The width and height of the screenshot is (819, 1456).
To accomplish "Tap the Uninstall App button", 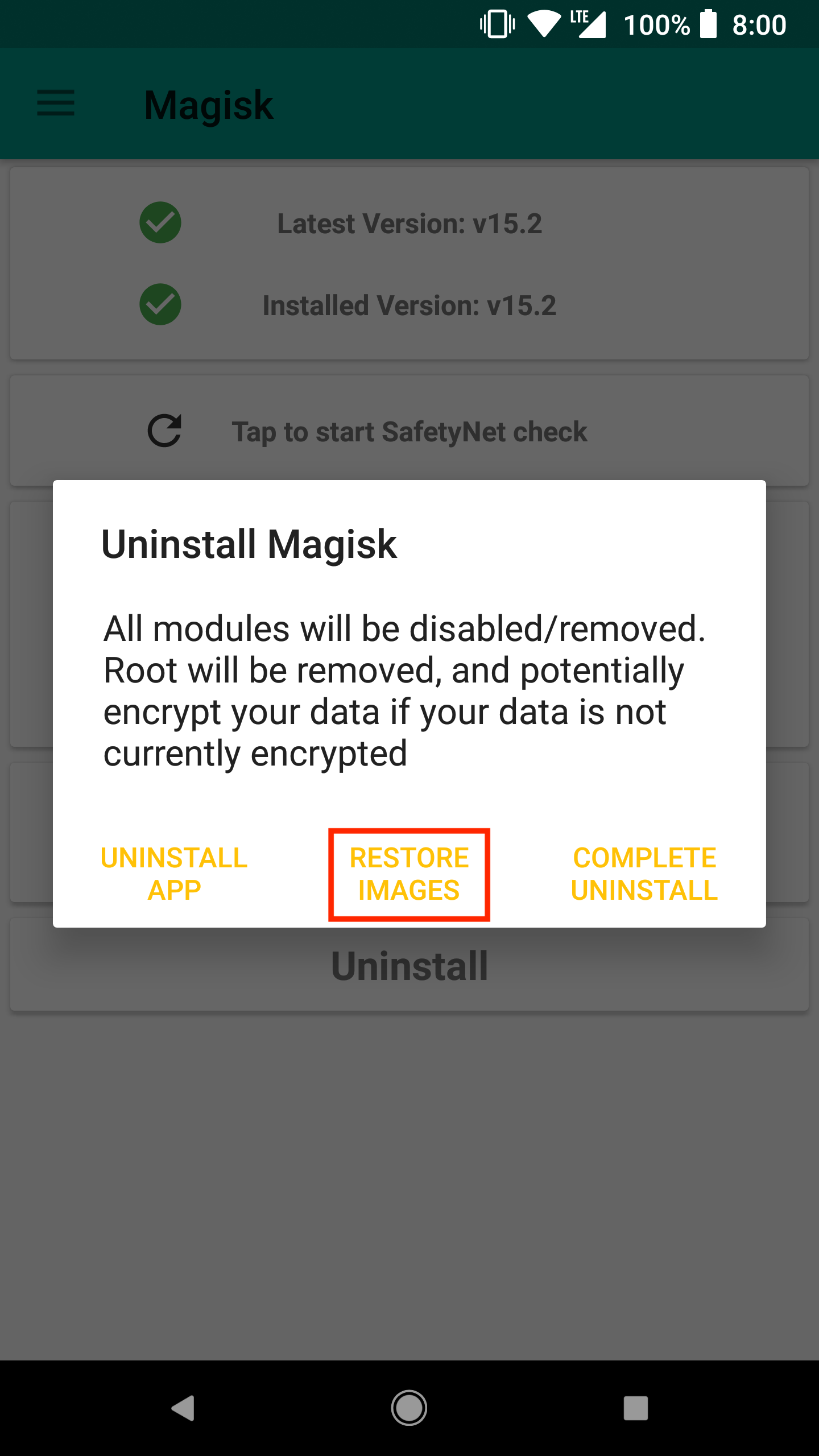I will click(x=174, y=874).
